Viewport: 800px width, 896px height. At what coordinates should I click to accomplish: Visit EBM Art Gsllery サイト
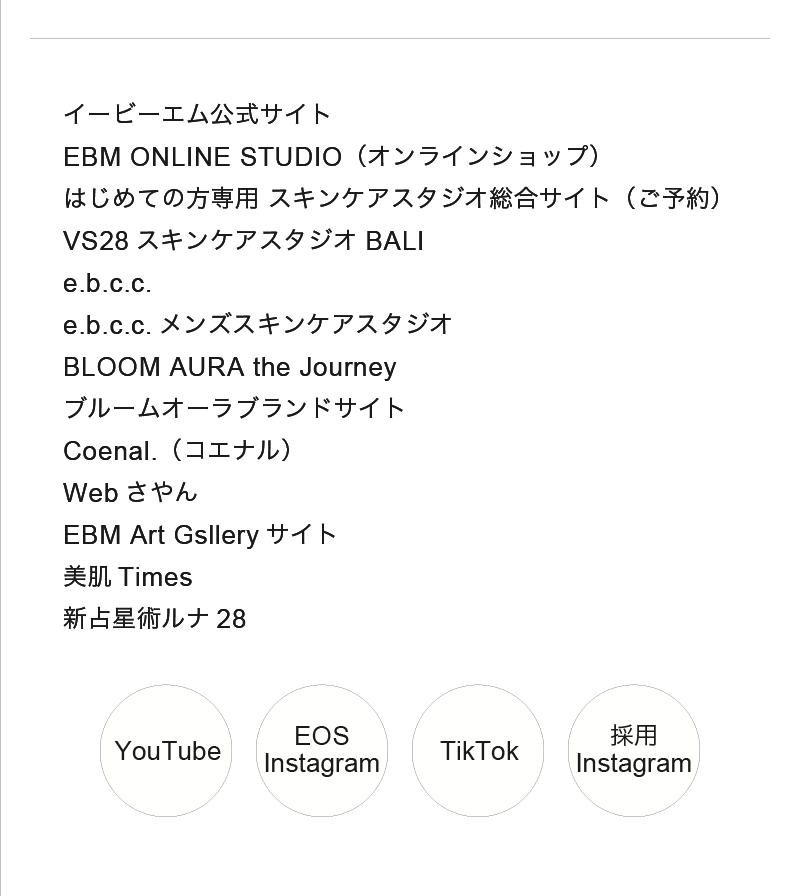tap(200, 535)
